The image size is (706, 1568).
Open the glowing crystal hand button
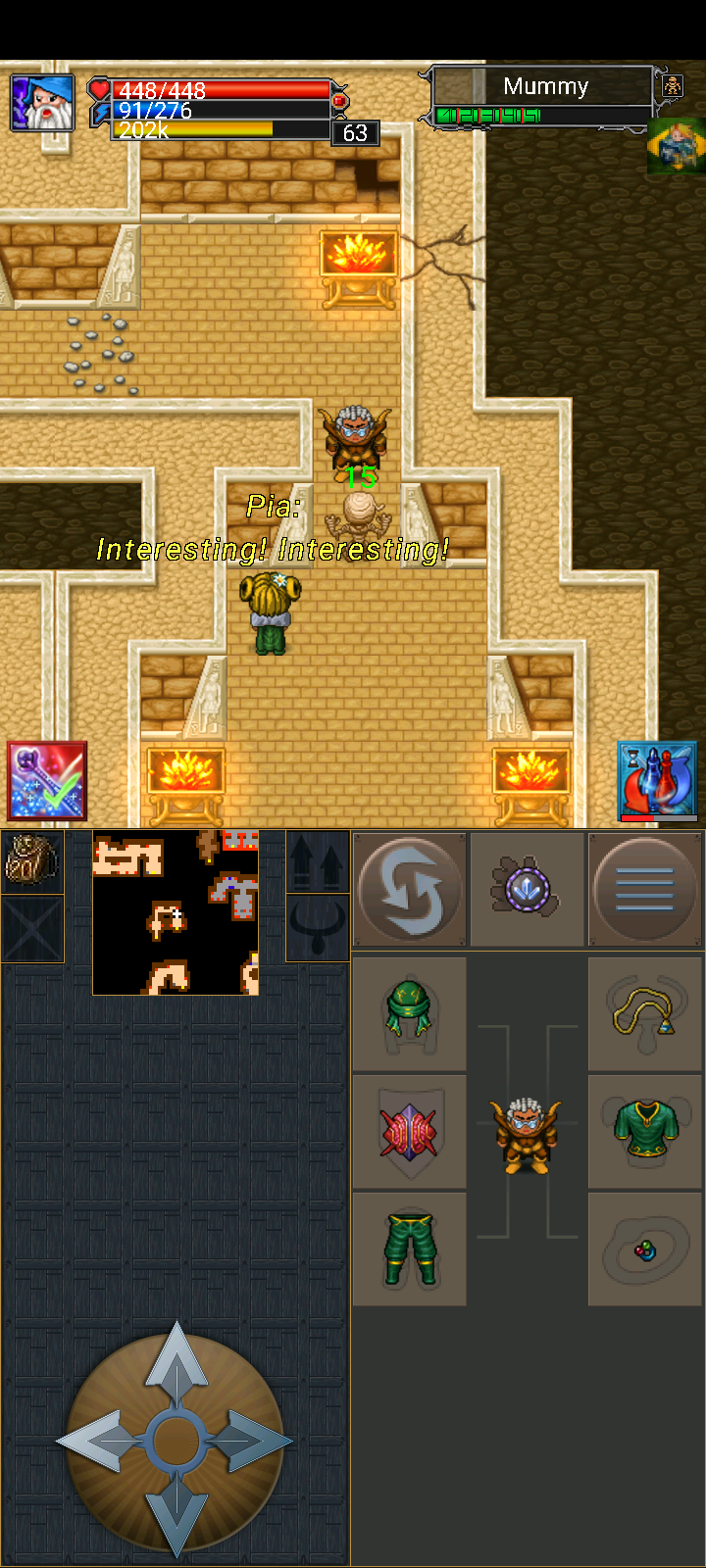(527, 889)
